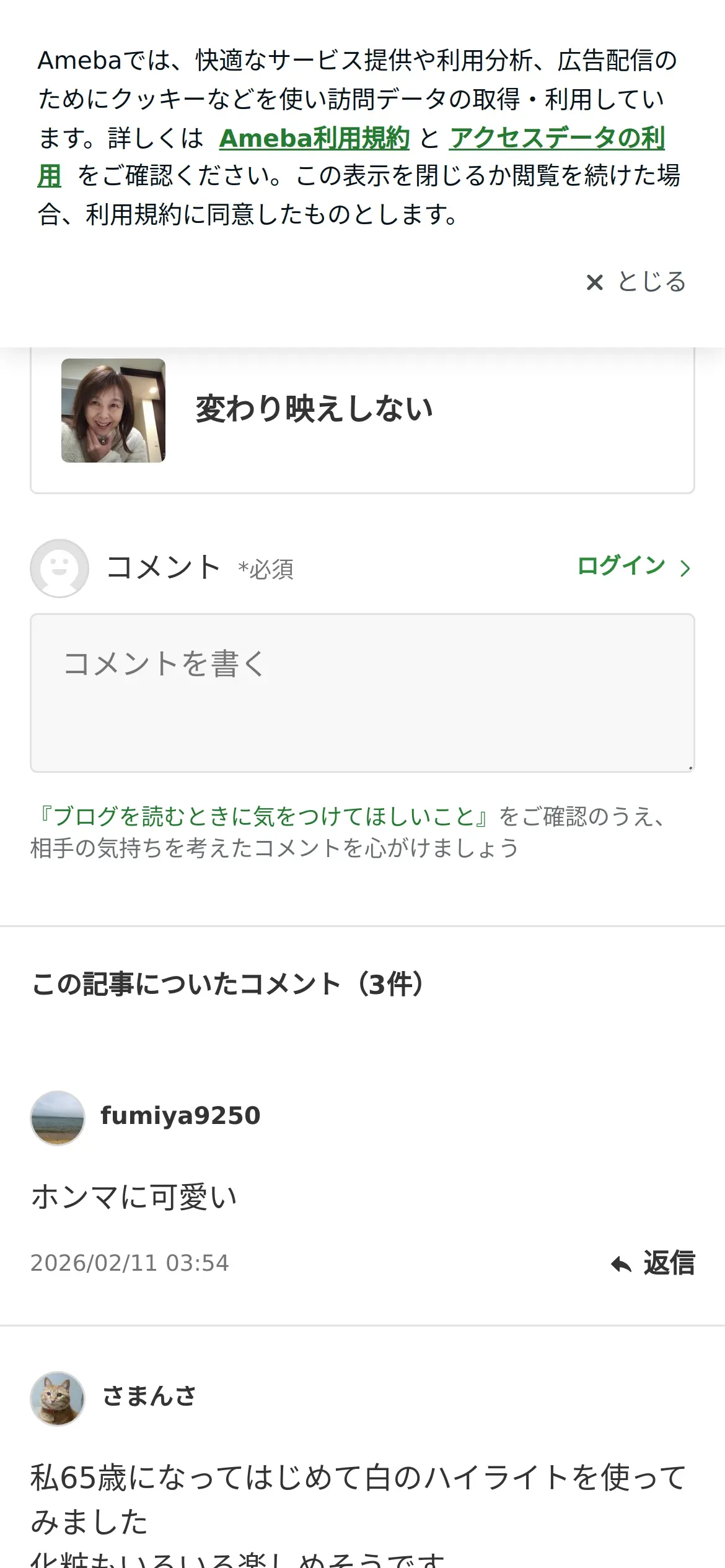View fumiya9250's profile
Viewport: 725px width, 1568px height.
180,1116
